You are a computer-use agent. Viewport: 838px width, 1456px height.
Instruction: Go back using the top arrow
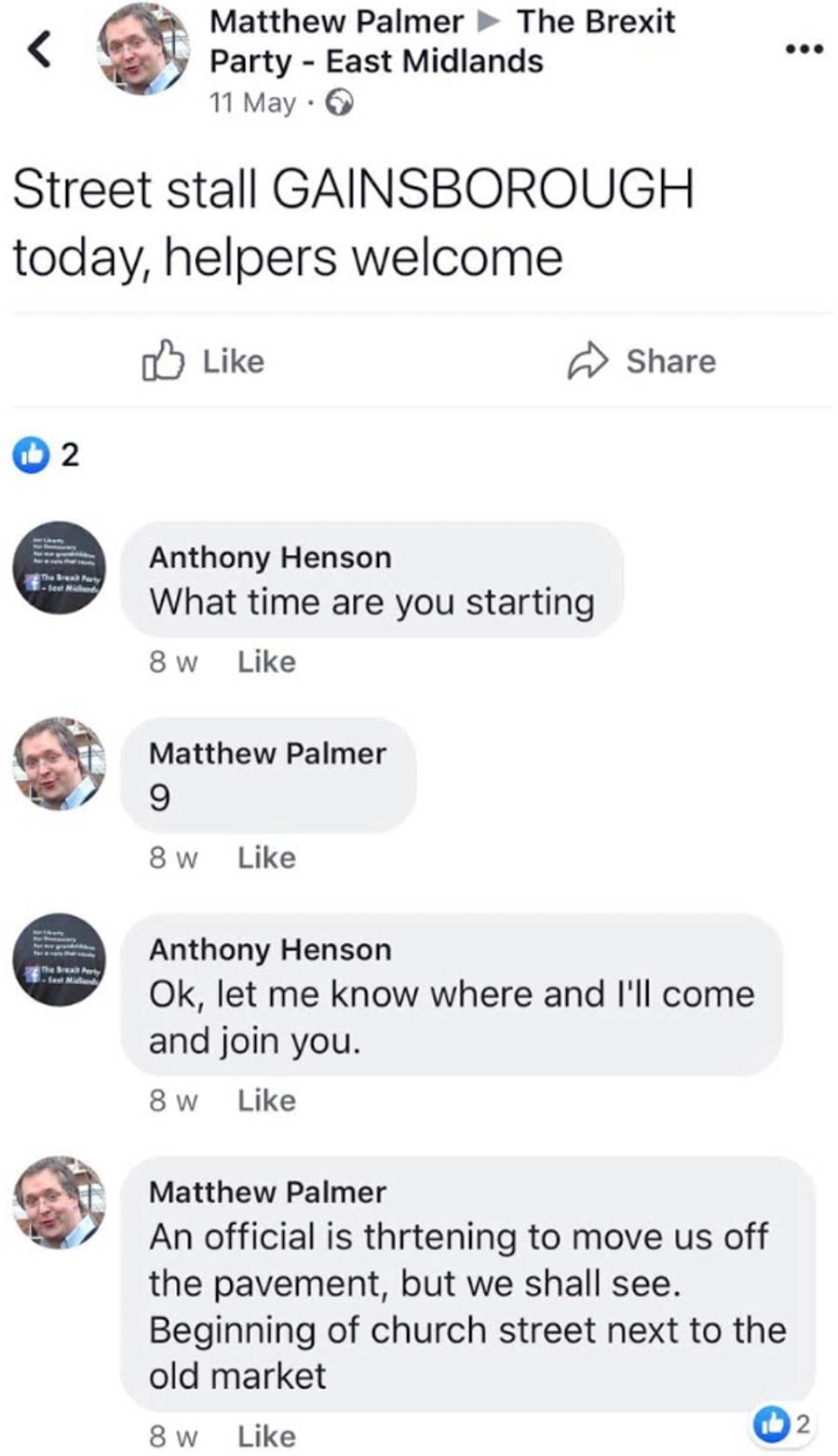39,49
